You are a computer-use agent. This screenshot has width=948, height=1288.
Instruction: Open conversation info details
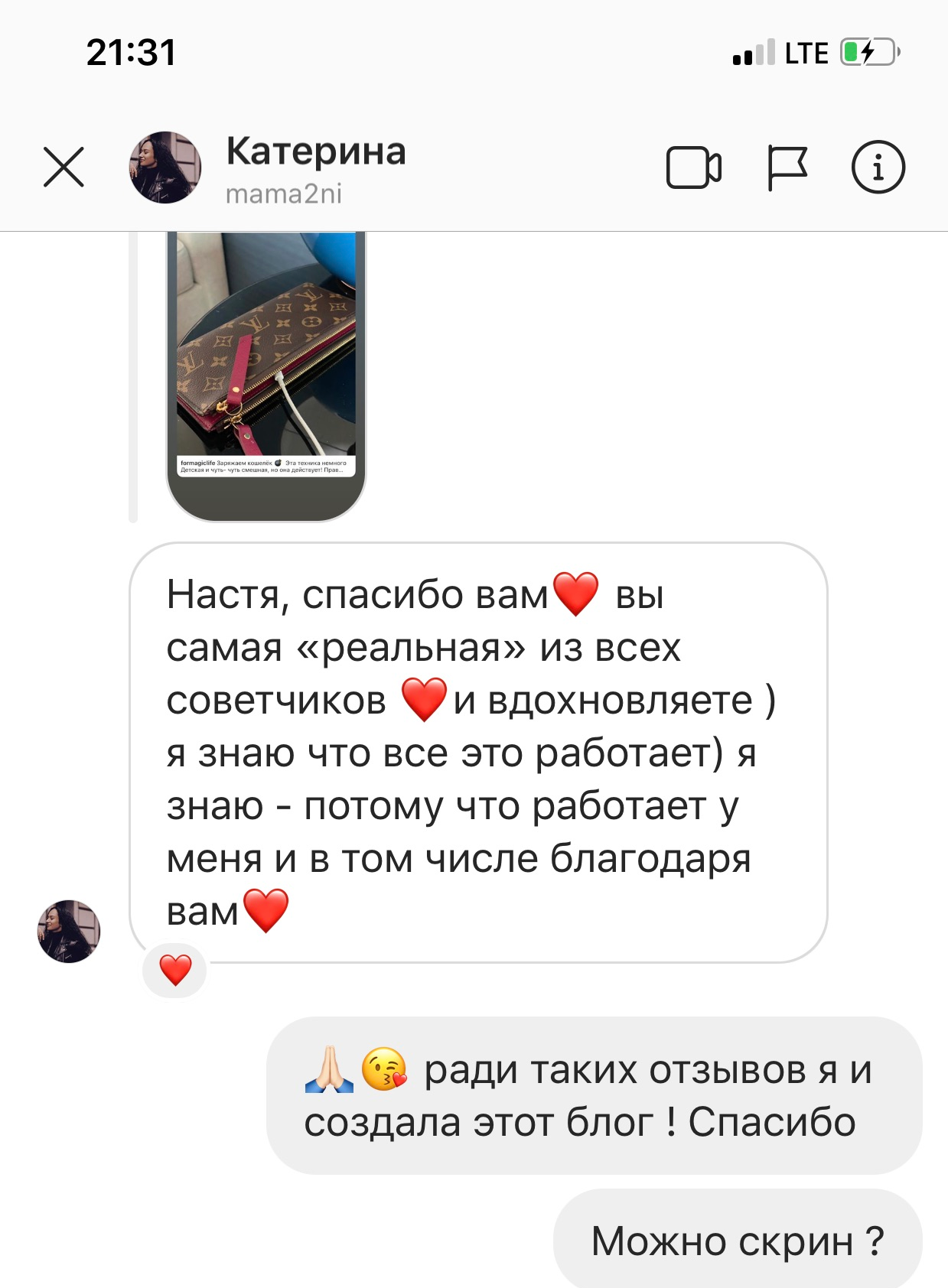point(878,168)
